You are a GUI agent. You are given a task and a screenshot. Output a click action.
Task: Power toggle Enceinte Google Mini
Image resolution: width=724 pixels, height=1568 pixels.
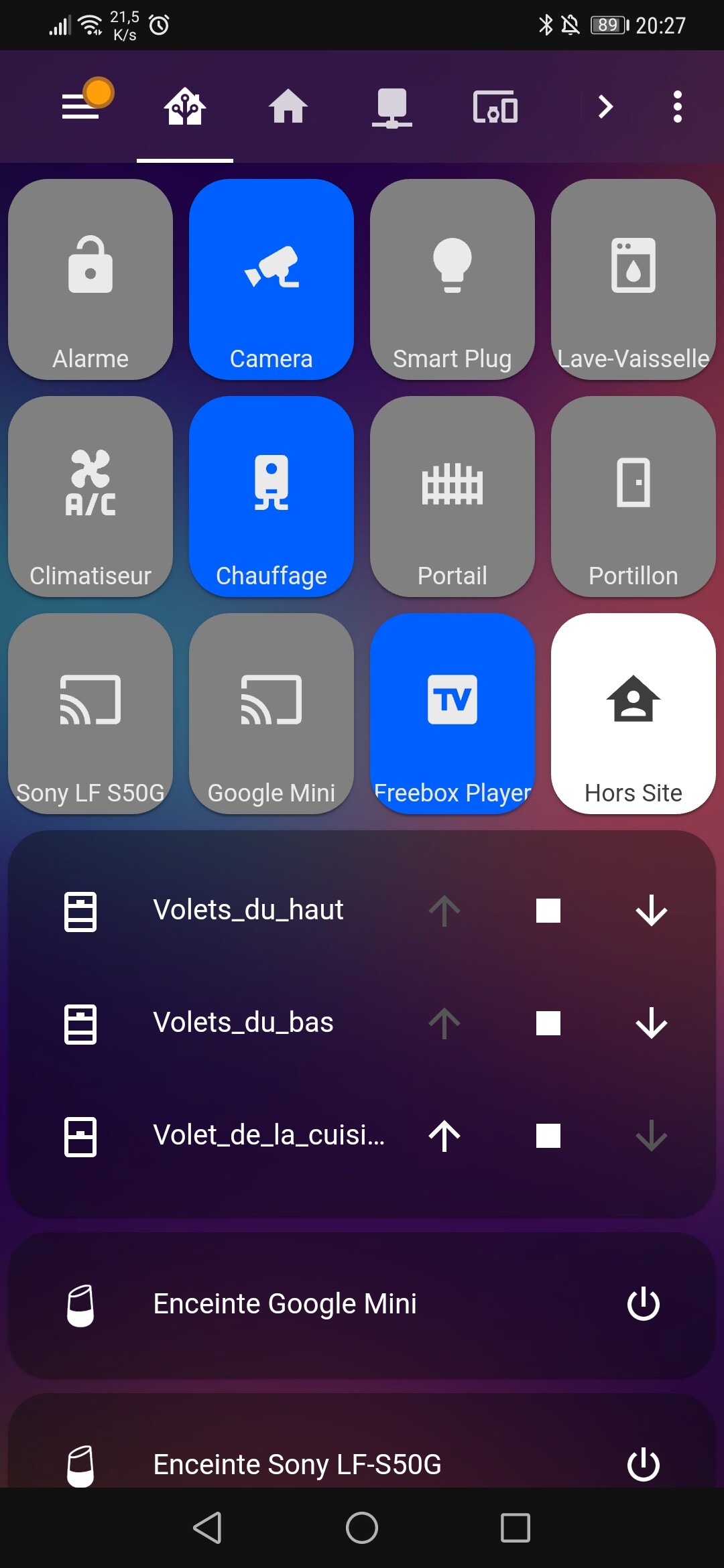643,1304
